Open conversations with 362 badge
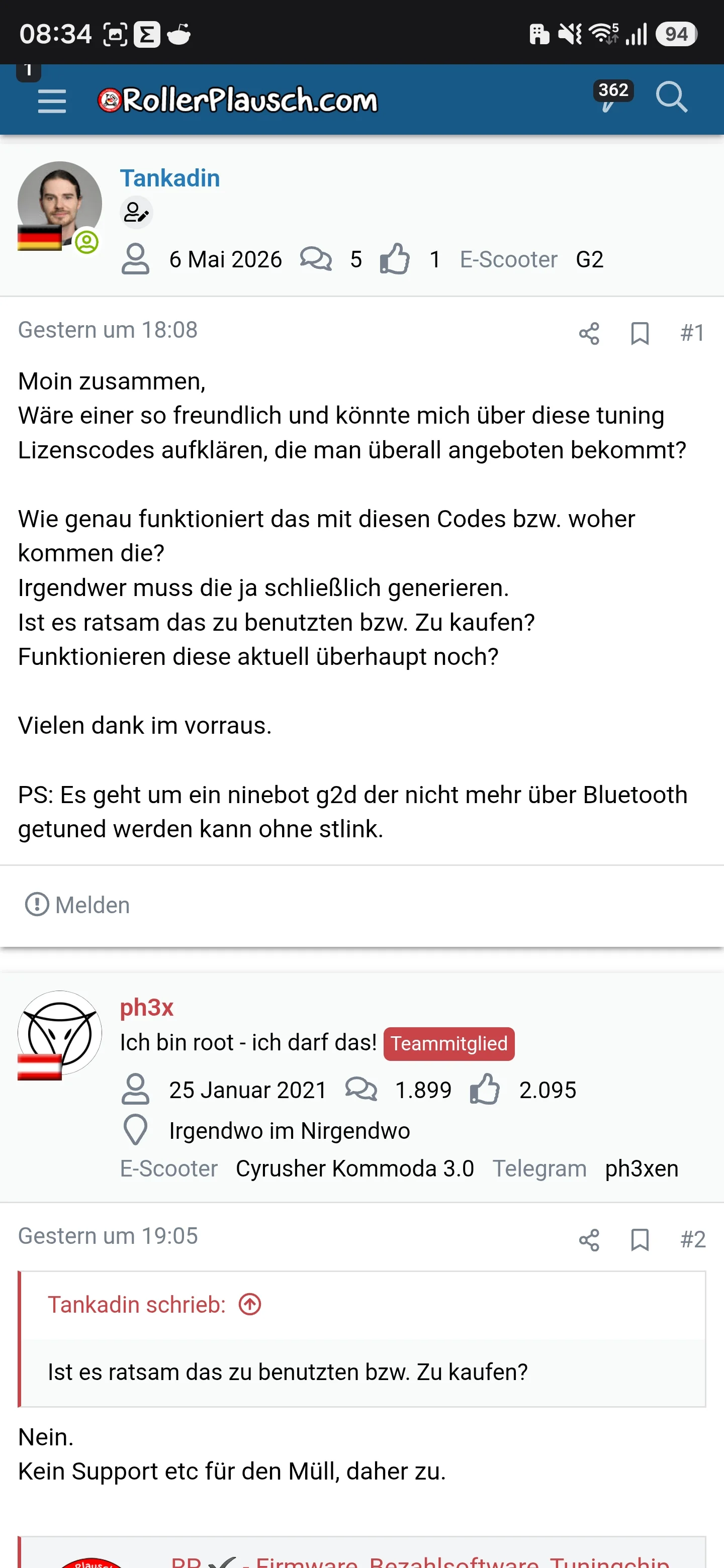The height and width of the screenshot is (1568, 724). (612, 97)
